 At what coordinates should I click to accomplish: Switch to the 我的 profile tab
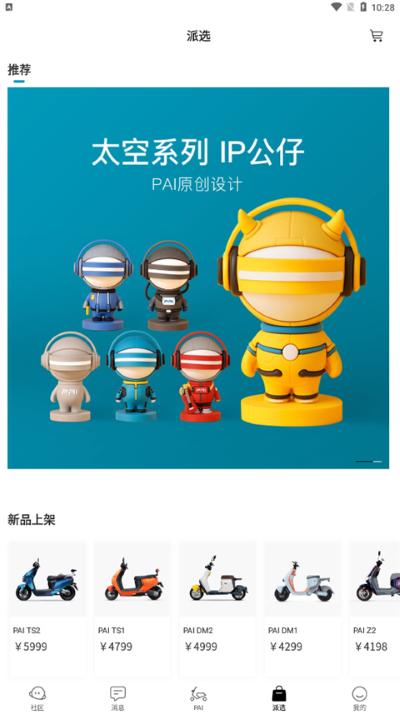pyautogui.click(x=359, y=698)
